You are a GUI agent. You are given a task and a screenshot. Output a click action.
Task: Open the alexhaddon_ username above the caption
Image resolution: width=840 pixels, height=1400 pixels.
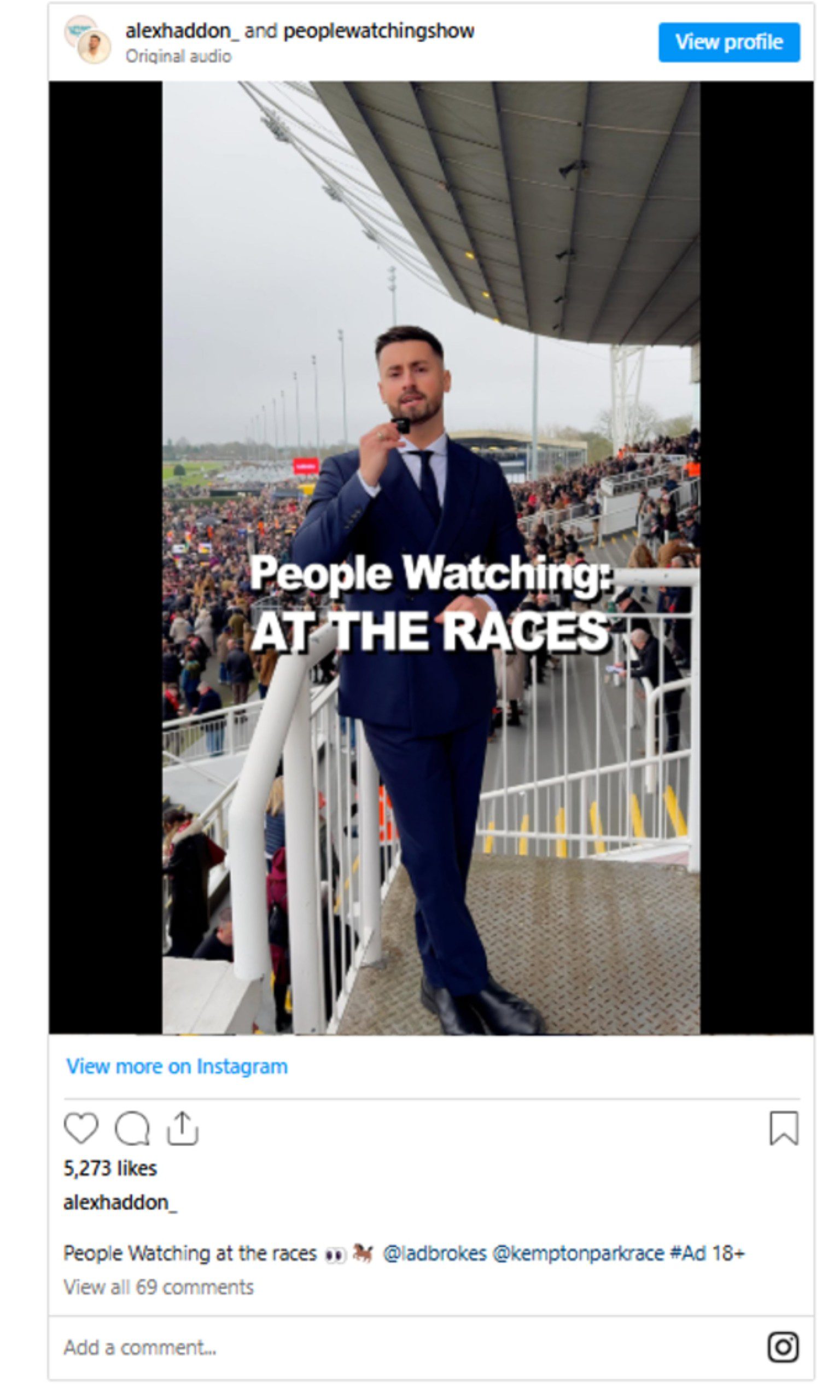(x=120, y=1202)
